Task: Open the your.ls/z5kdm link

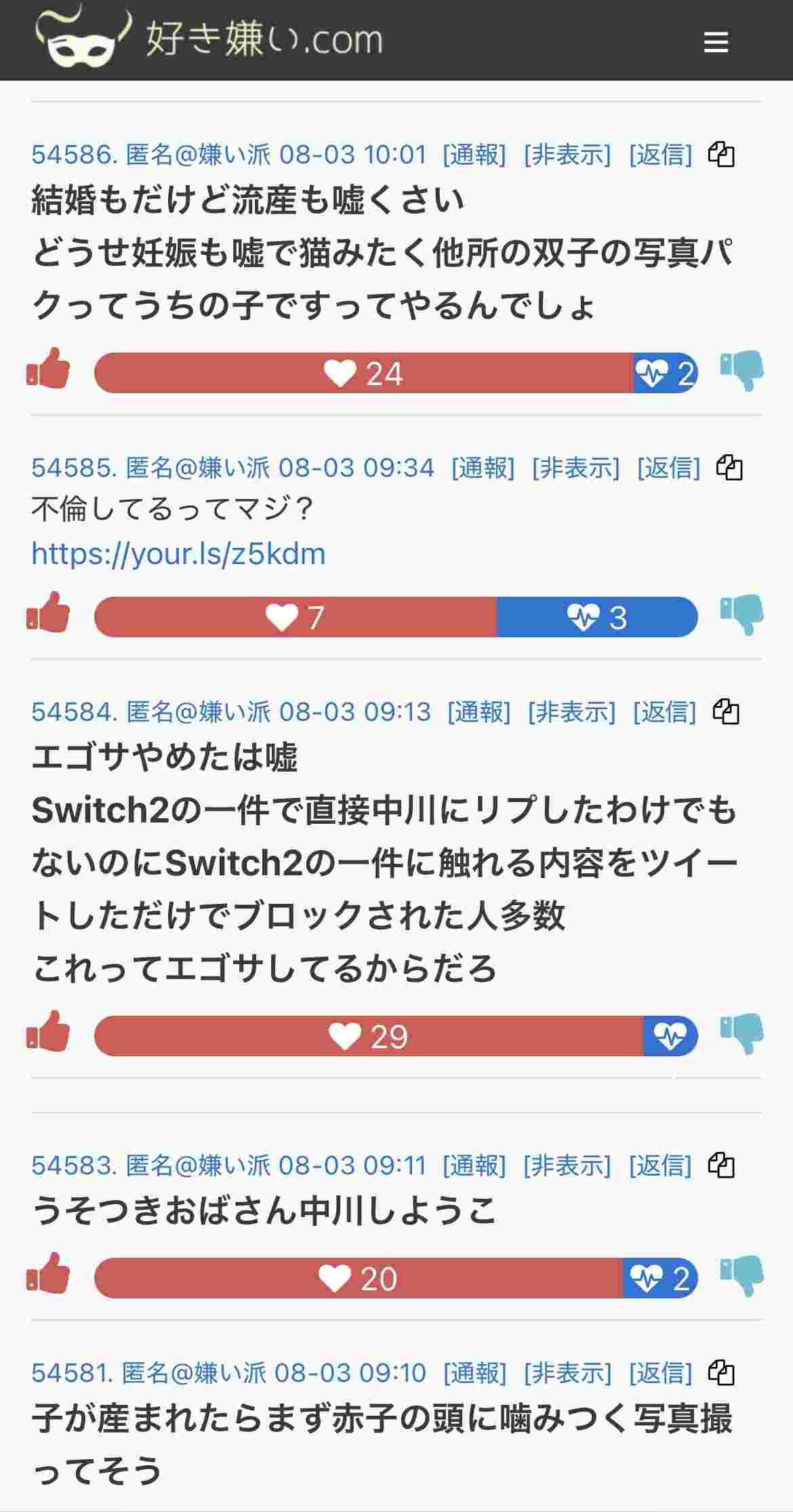Action: [x=178, y=554]
